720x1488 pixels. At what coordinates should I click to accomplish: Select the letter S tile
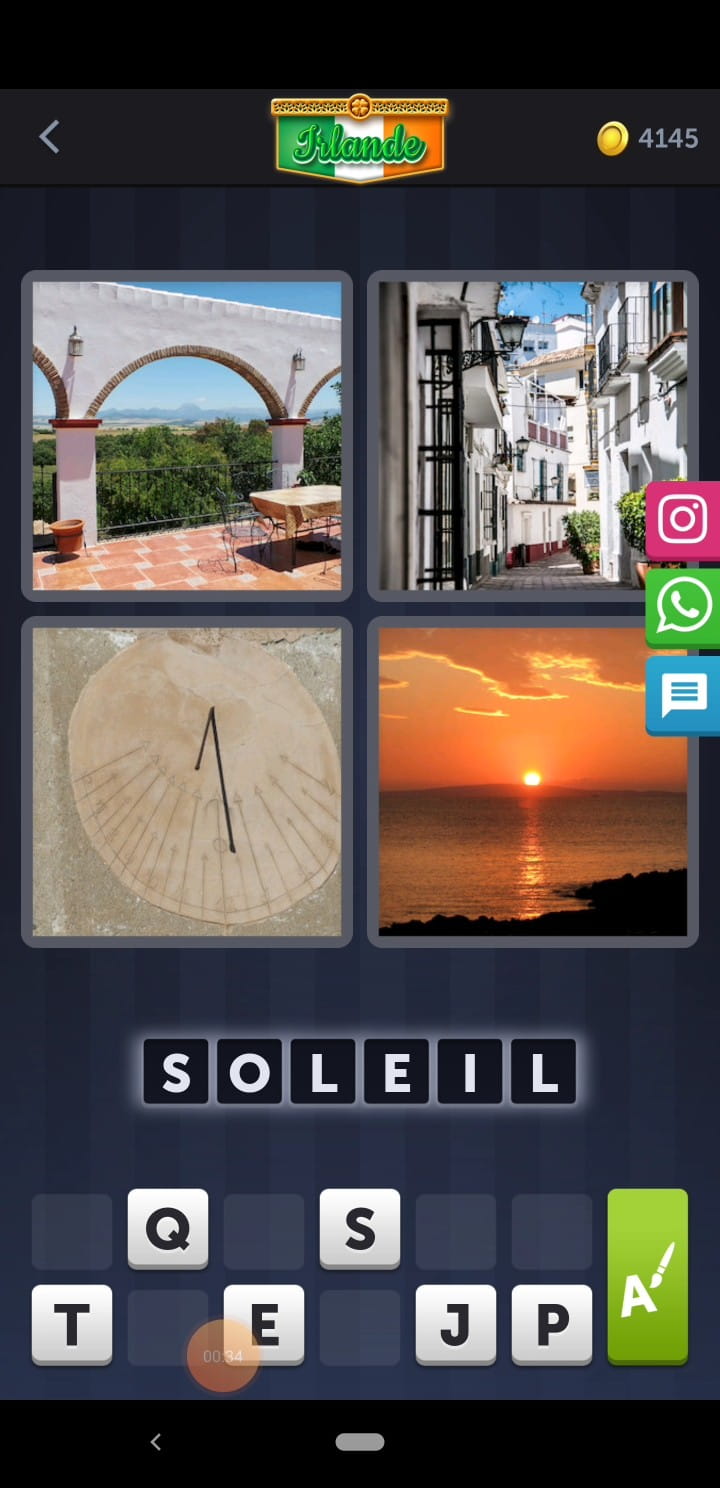(360, 1229)
